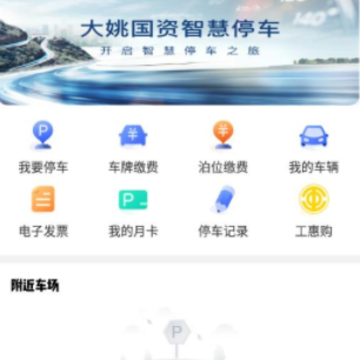360x360 pixels.
Task: Open 我的月卡 monthly card
Action: coord(133,211)
